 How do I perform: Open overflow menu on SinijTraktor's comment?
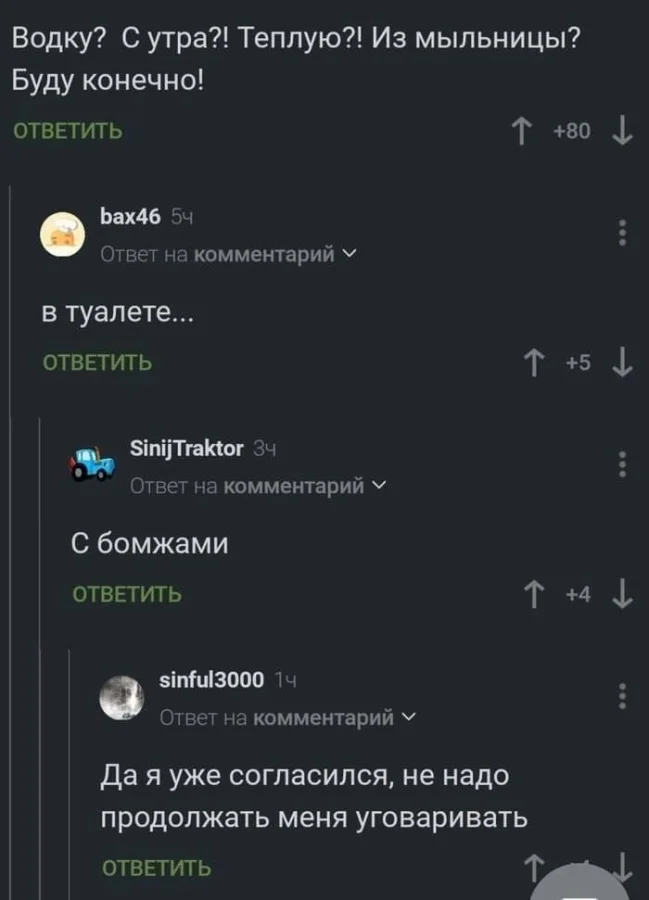click(622, 465)
